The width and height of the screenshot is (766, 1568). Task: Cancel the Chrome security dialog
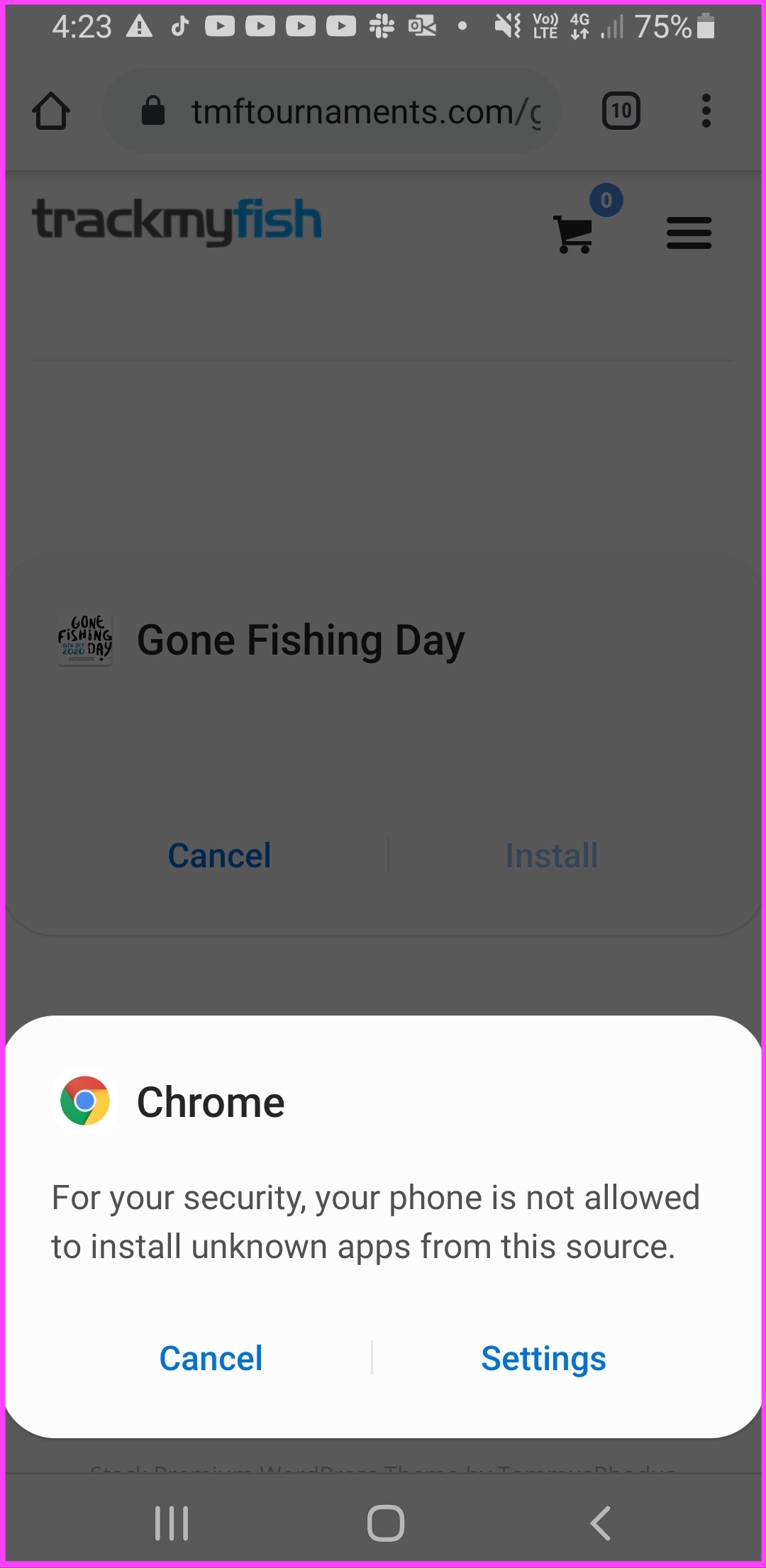click(x=211, y=1358)
